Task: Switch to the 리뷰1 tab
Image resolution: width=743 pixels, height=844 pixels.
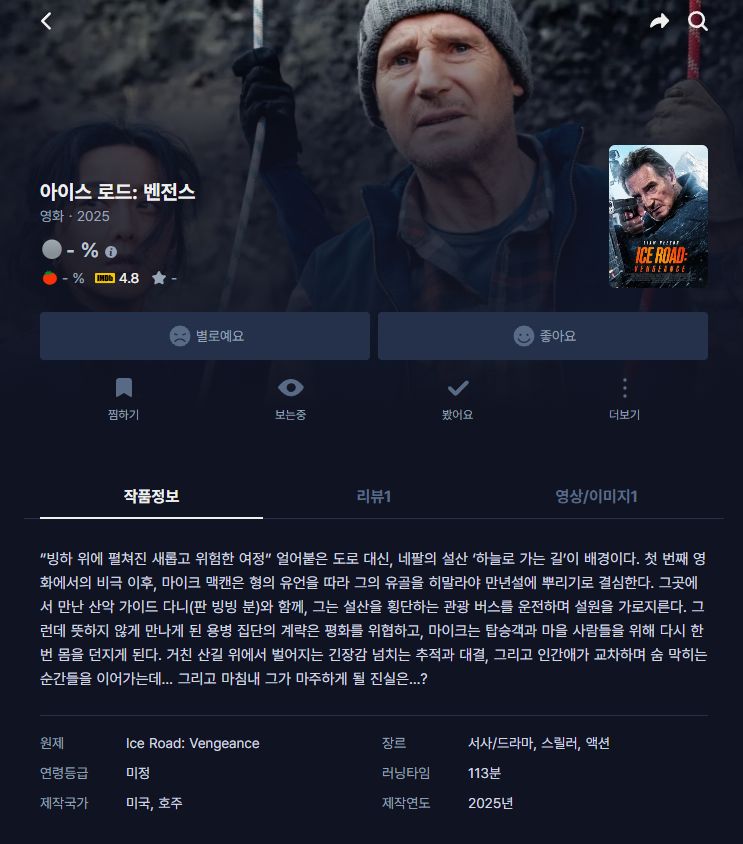Action: (374, 496)
